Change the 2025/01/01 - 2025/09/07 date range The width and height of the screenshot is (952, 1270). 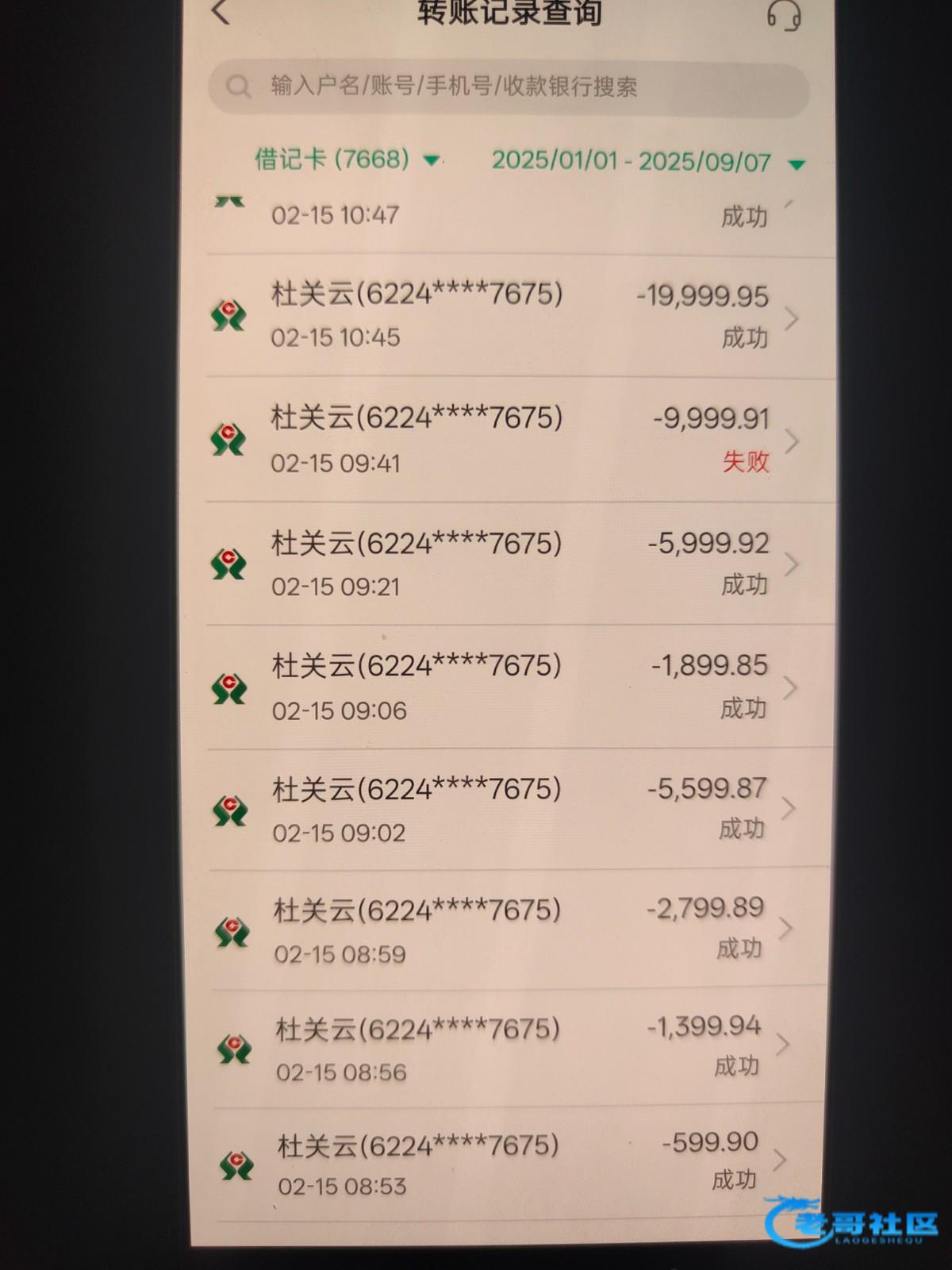coord(648,162)
